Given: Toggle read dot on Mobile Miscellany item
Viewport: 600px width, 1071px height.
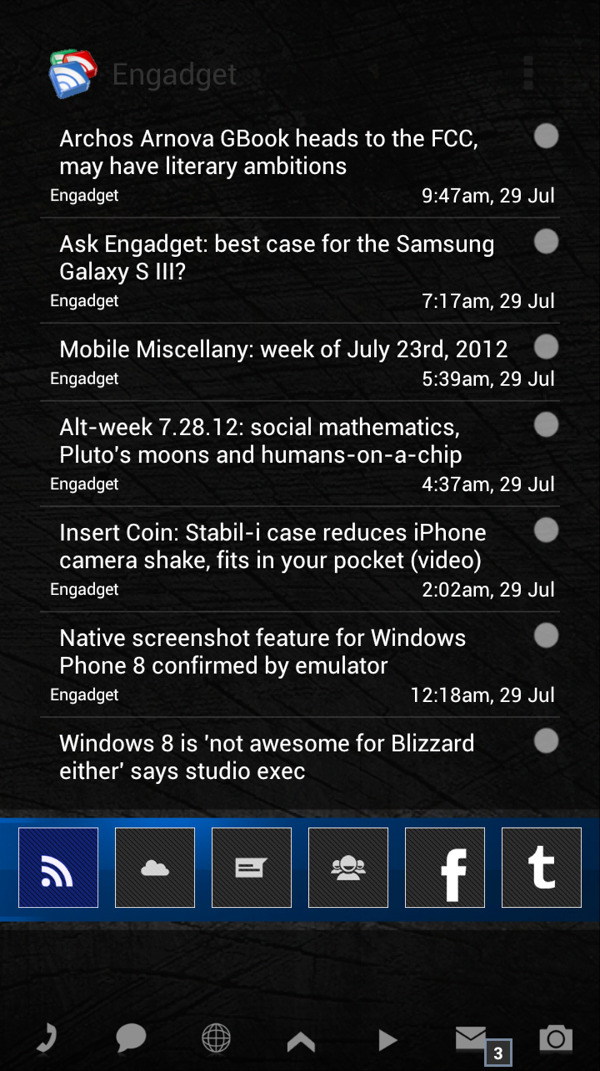Looking at the screenshot, I should pyautogui.click(x=546, y=347).
